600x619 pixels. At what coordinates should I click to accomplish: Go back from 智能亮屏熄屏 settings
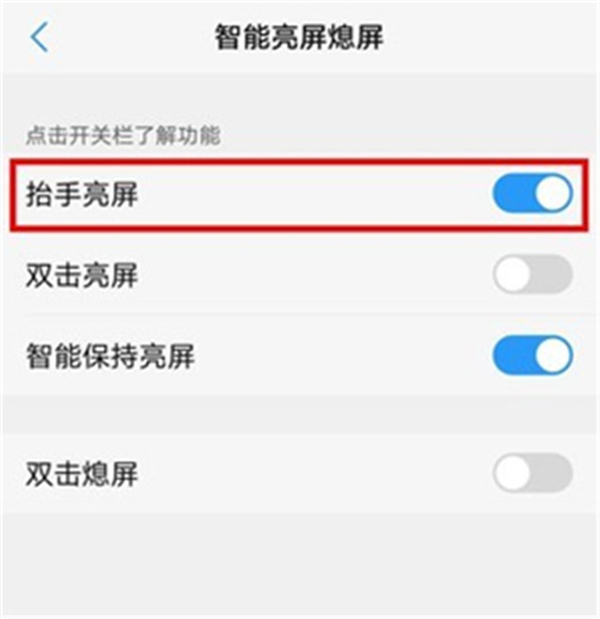coord(39,37)
